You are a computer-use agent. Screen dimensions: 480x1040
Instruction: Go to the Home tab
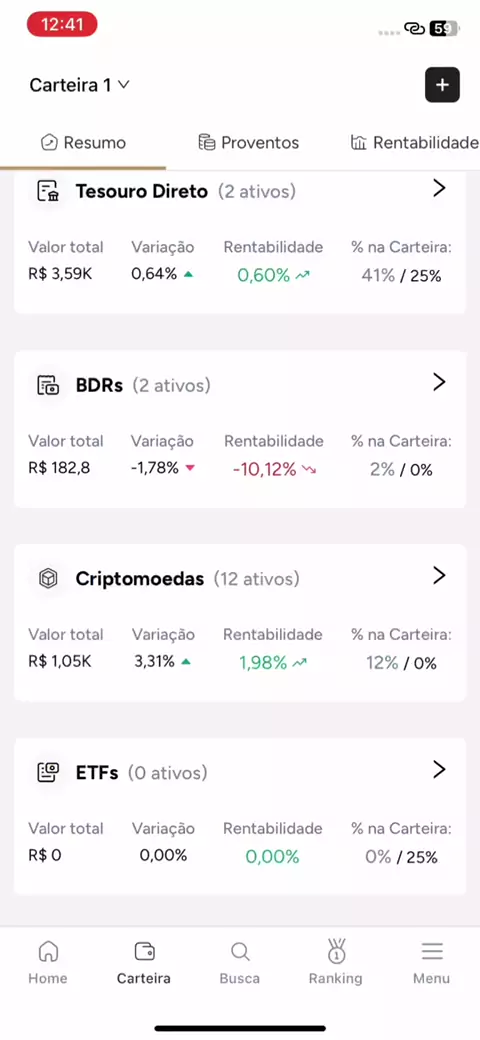pyautogui.click(x=48, y=963)
